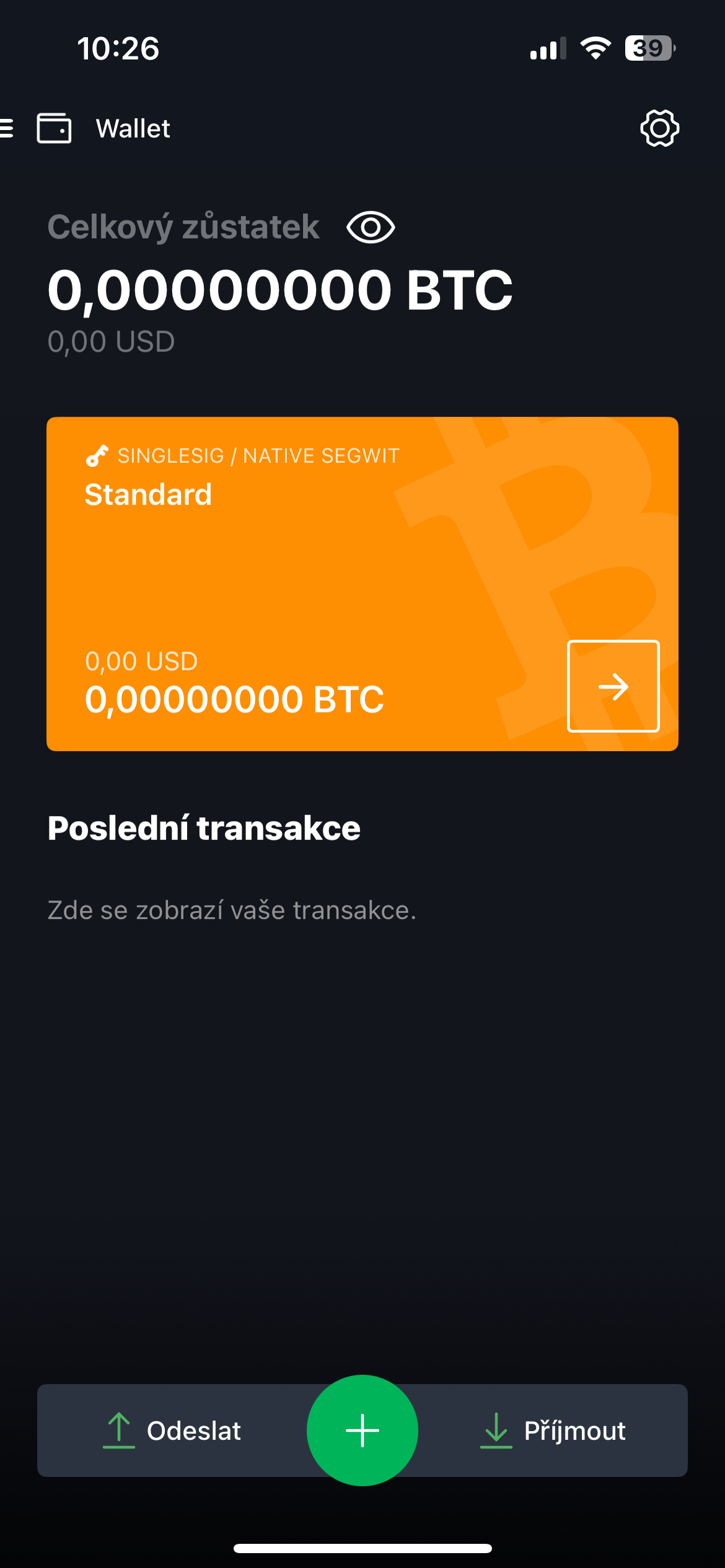Tap the arrow button on Standard wallet
The width and height of the screenshot is (725, 1568).
click(x=613, y=686)
